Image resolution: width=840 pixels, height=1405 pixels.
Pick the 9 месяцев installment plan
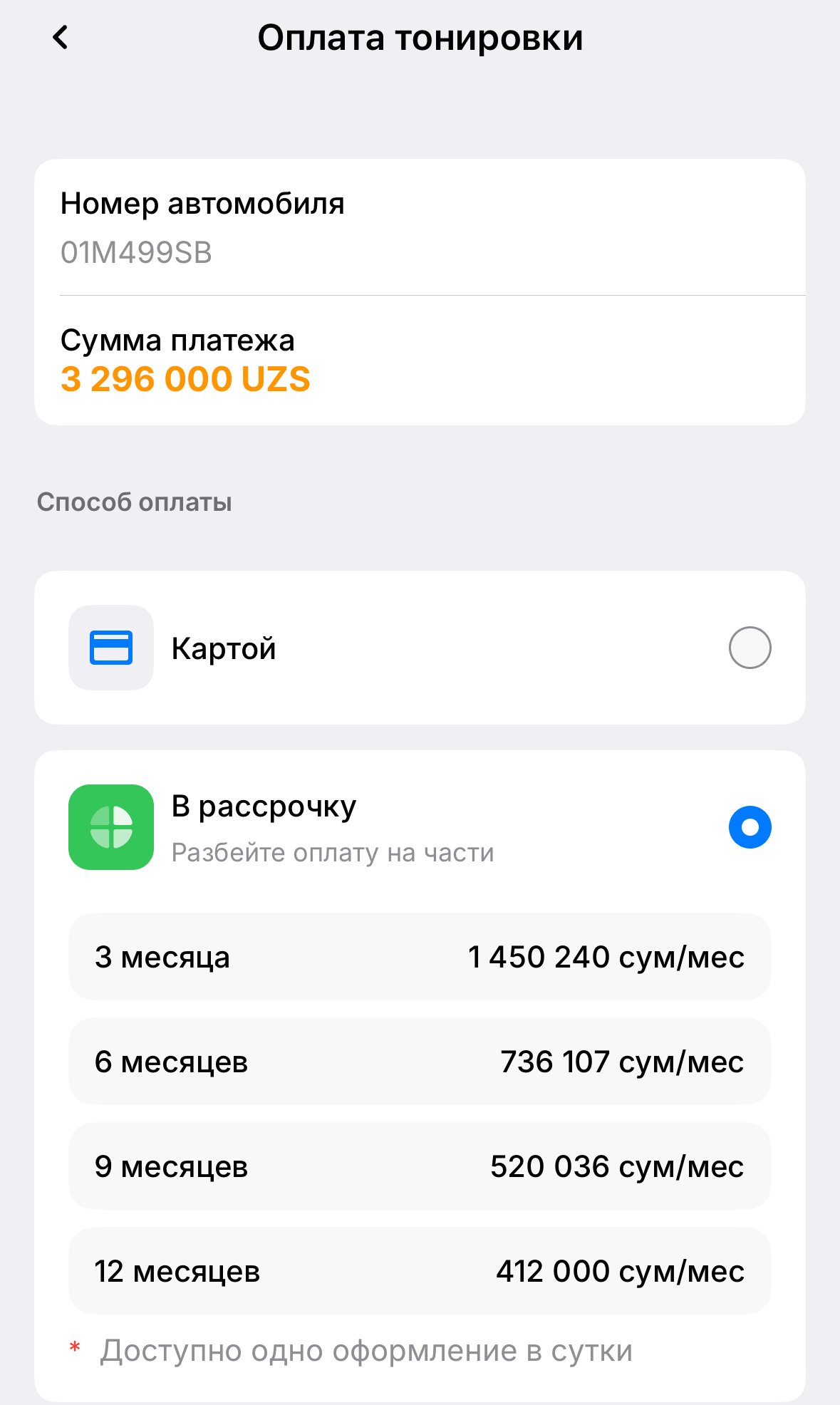[420, 1166]
